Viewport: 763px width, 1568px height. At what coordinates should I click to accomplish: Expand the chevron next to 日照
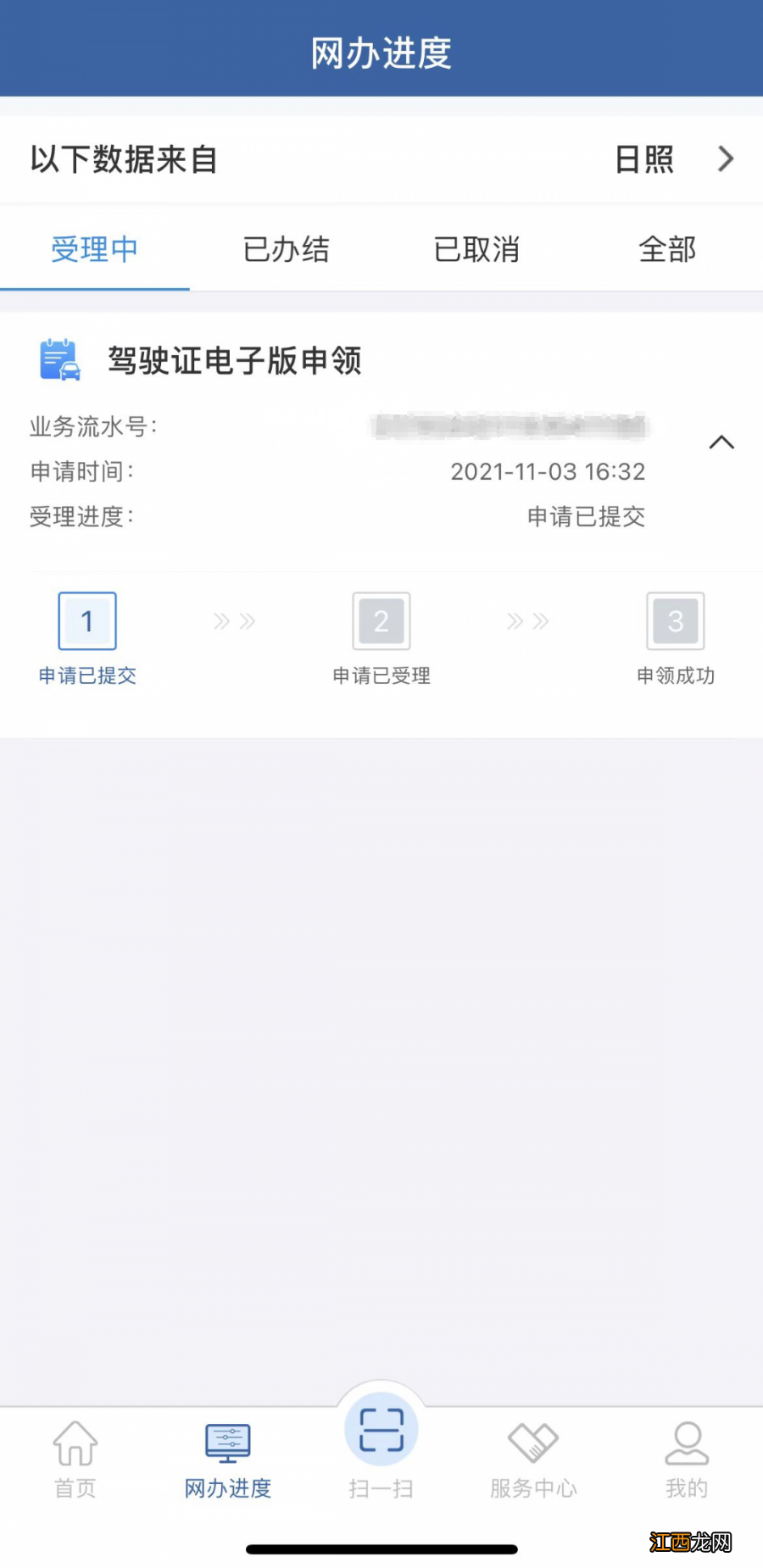click(x=725, y=159)
